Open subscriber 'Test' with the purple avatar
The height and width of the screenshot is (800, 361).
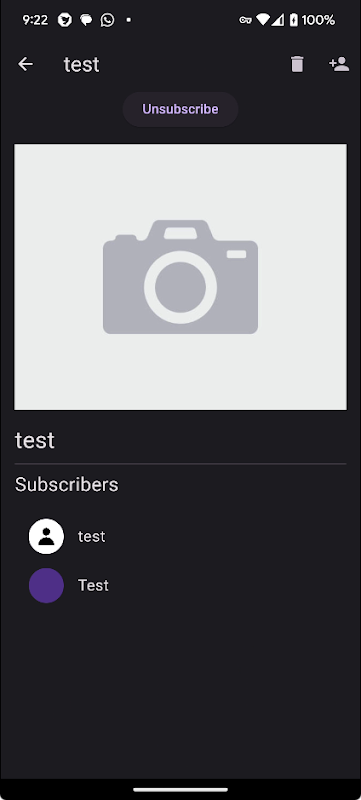point(180,585)
